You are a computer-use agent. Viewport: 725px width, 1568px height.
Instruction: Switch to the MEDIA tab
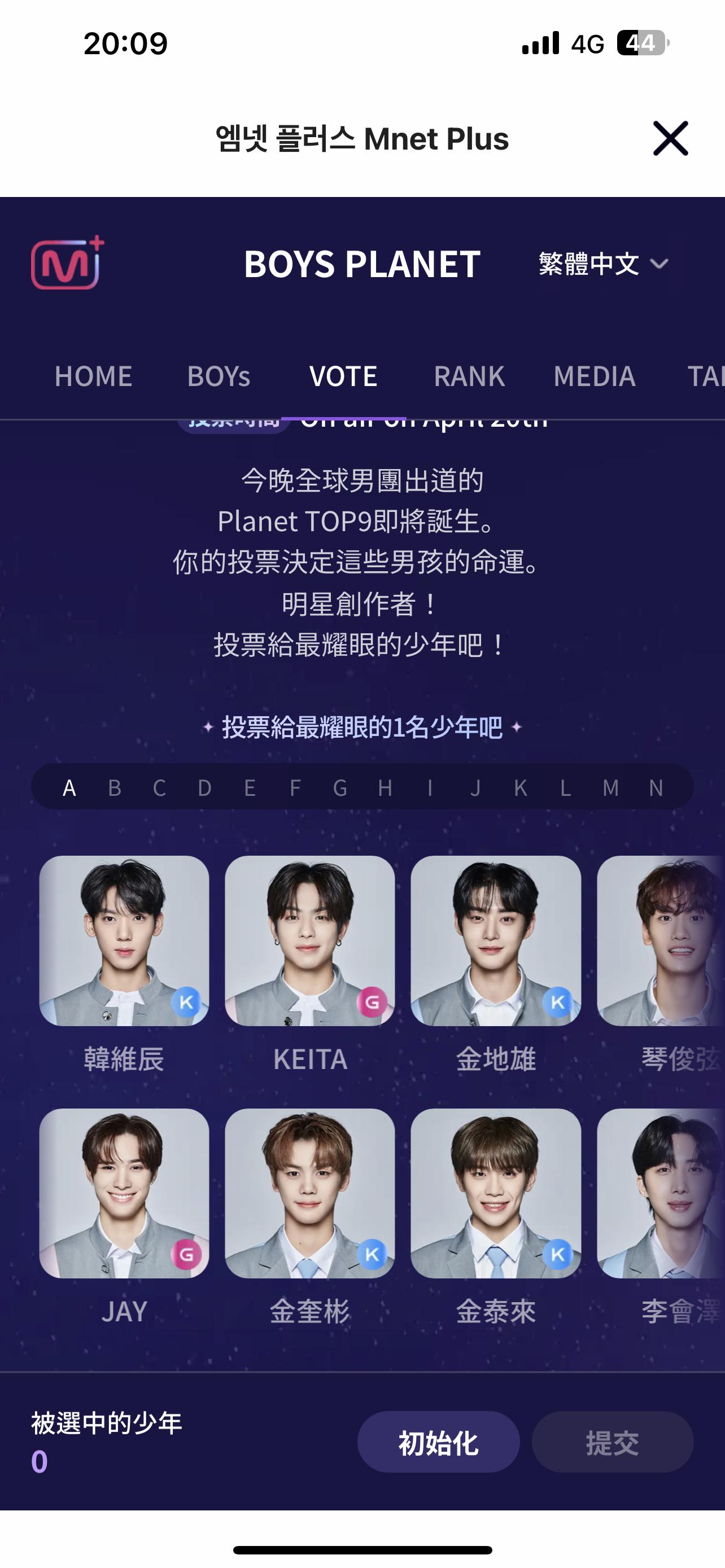pos(594,376)
